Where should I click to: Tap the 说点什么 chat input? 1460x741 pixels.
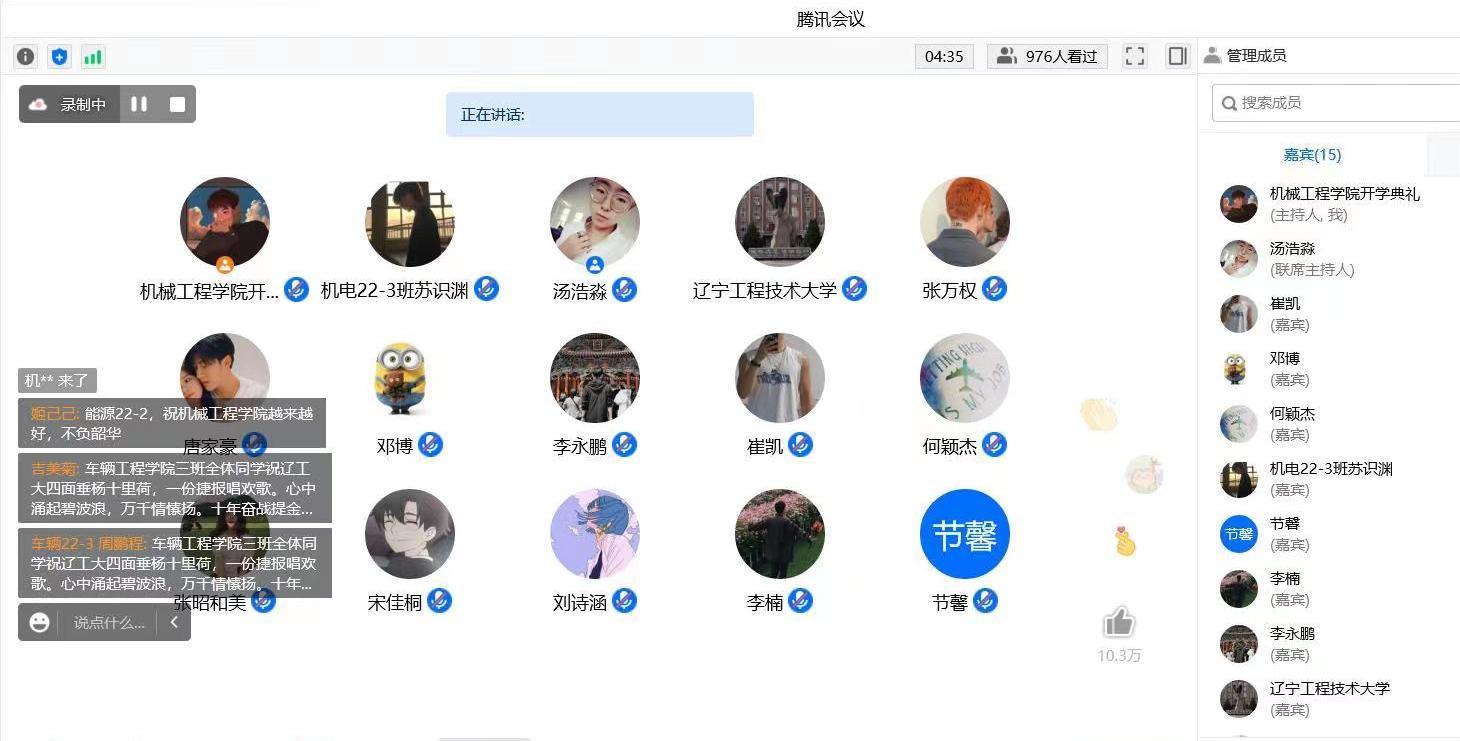pyautogui.click(x=109, y=623)
